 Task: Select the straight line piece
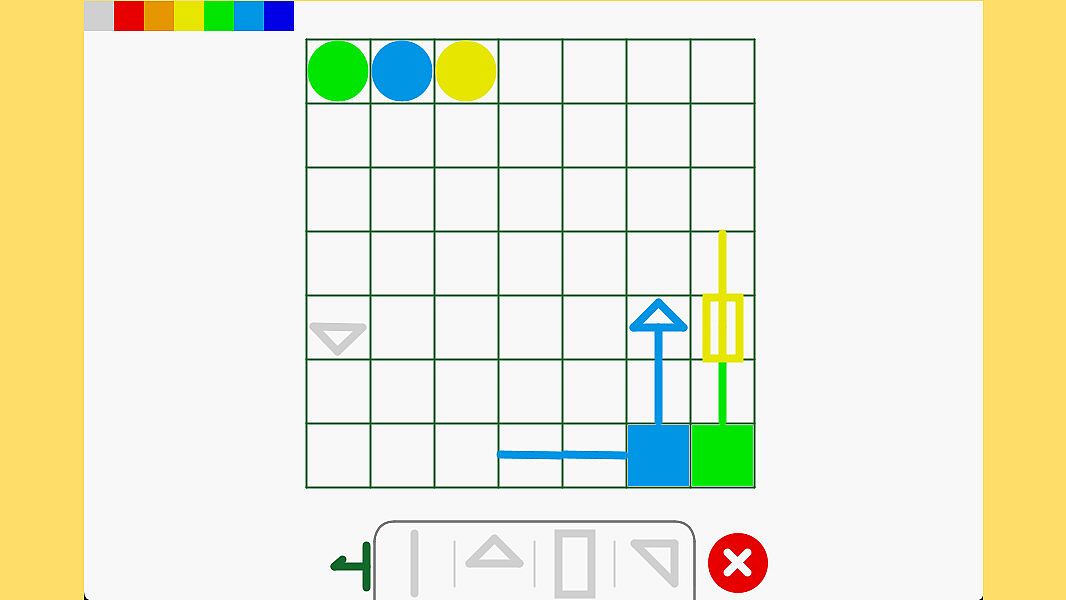(x=414, y=563)
